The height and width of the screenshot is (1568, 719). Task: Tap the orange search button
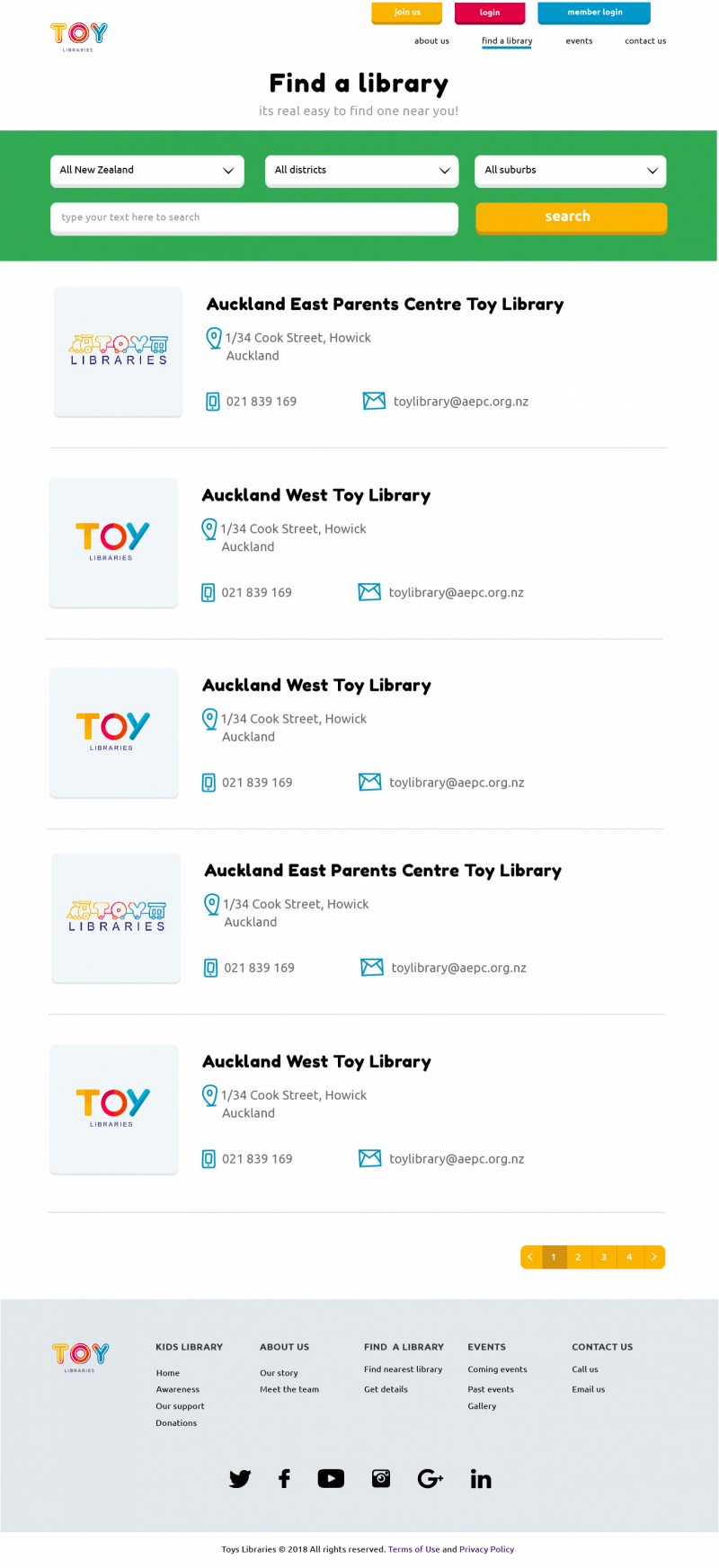572,217
